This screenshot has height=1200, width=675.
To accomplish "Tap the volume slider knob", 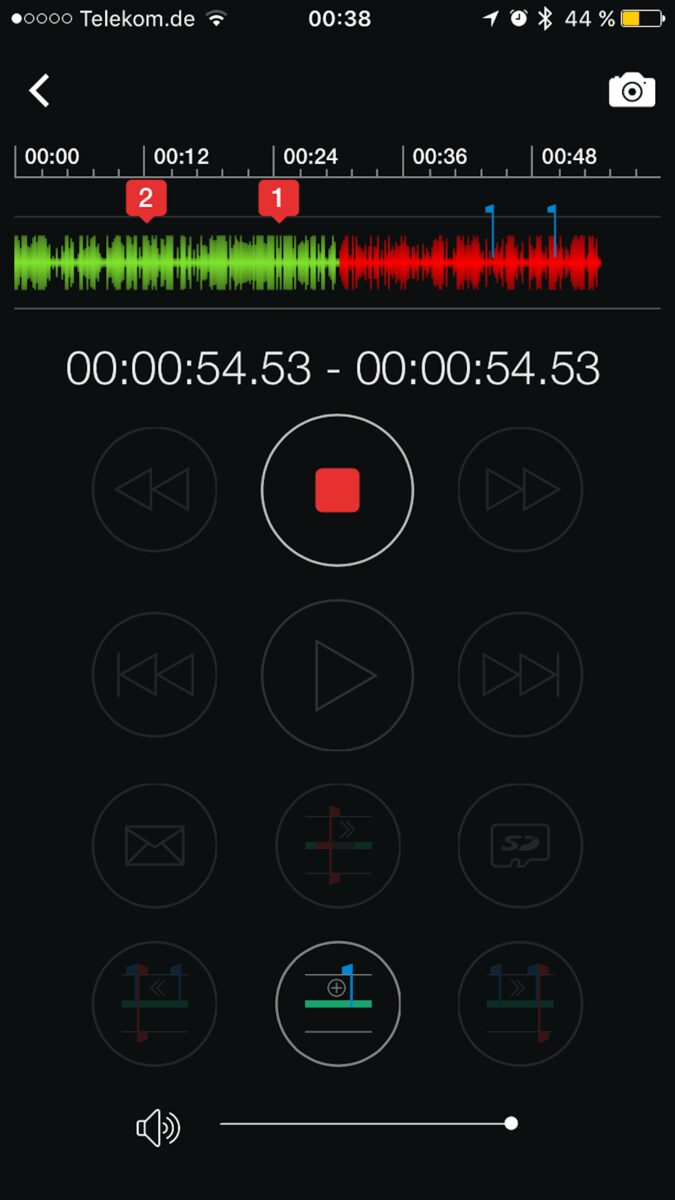I will (x=511, y=1123).
